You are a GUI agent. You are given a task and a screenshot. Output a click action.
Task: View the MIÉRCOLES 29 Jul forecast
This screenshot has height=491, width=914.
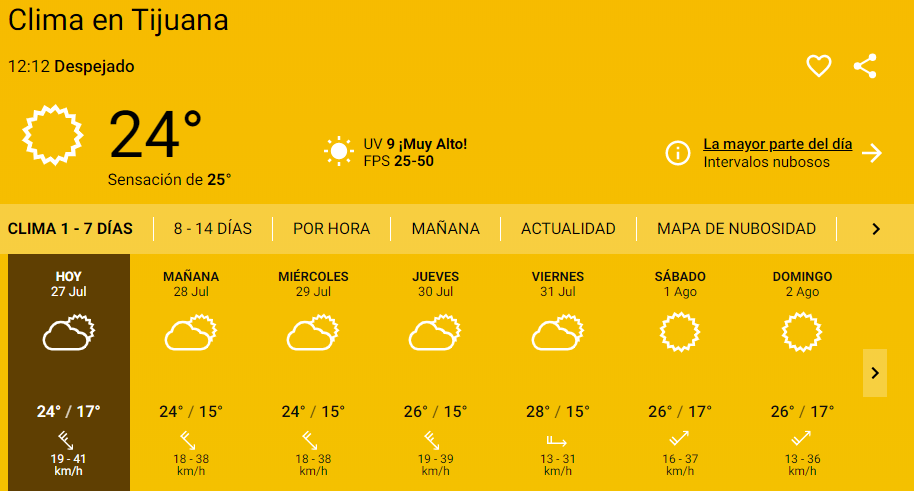coord(313,372)
